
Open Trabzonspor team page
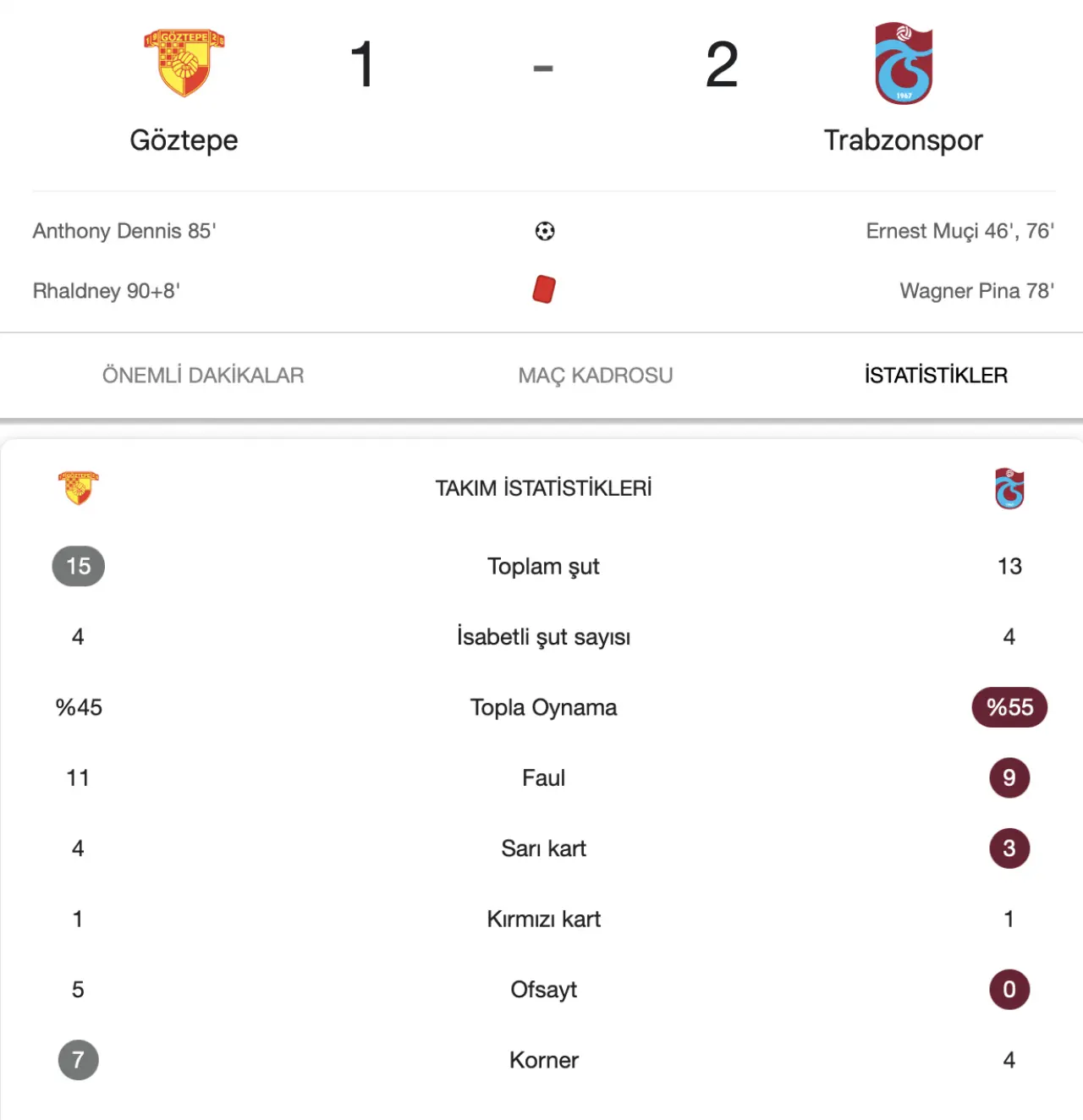[903, 140]
